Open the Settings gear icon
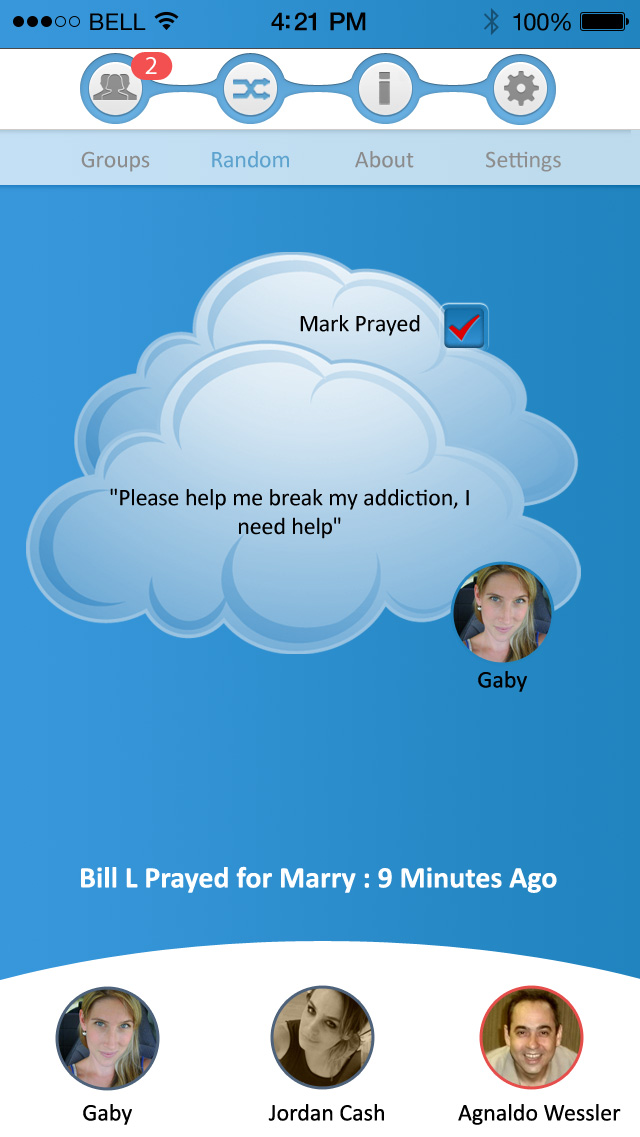 521,90
